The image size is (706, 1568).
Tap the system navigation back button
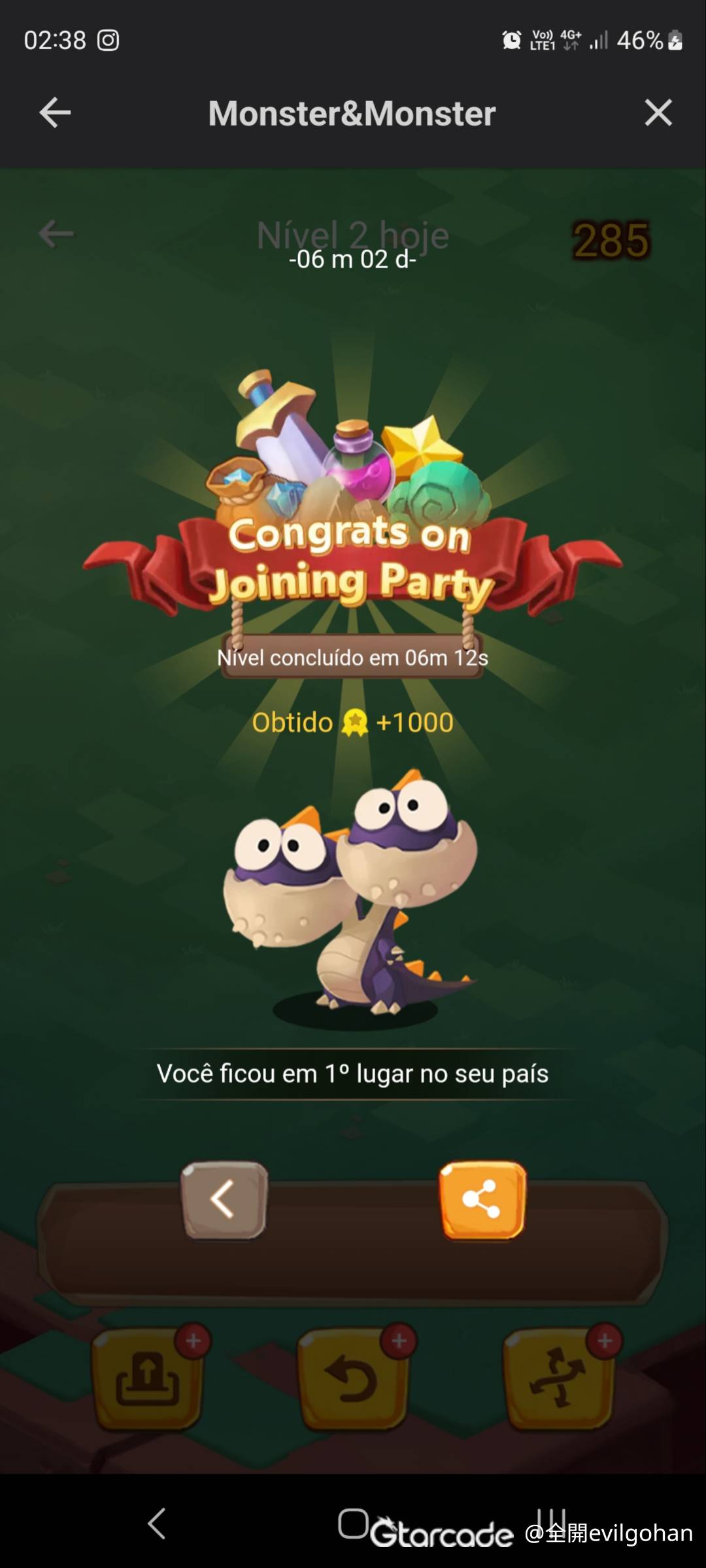pos(157,1524)
